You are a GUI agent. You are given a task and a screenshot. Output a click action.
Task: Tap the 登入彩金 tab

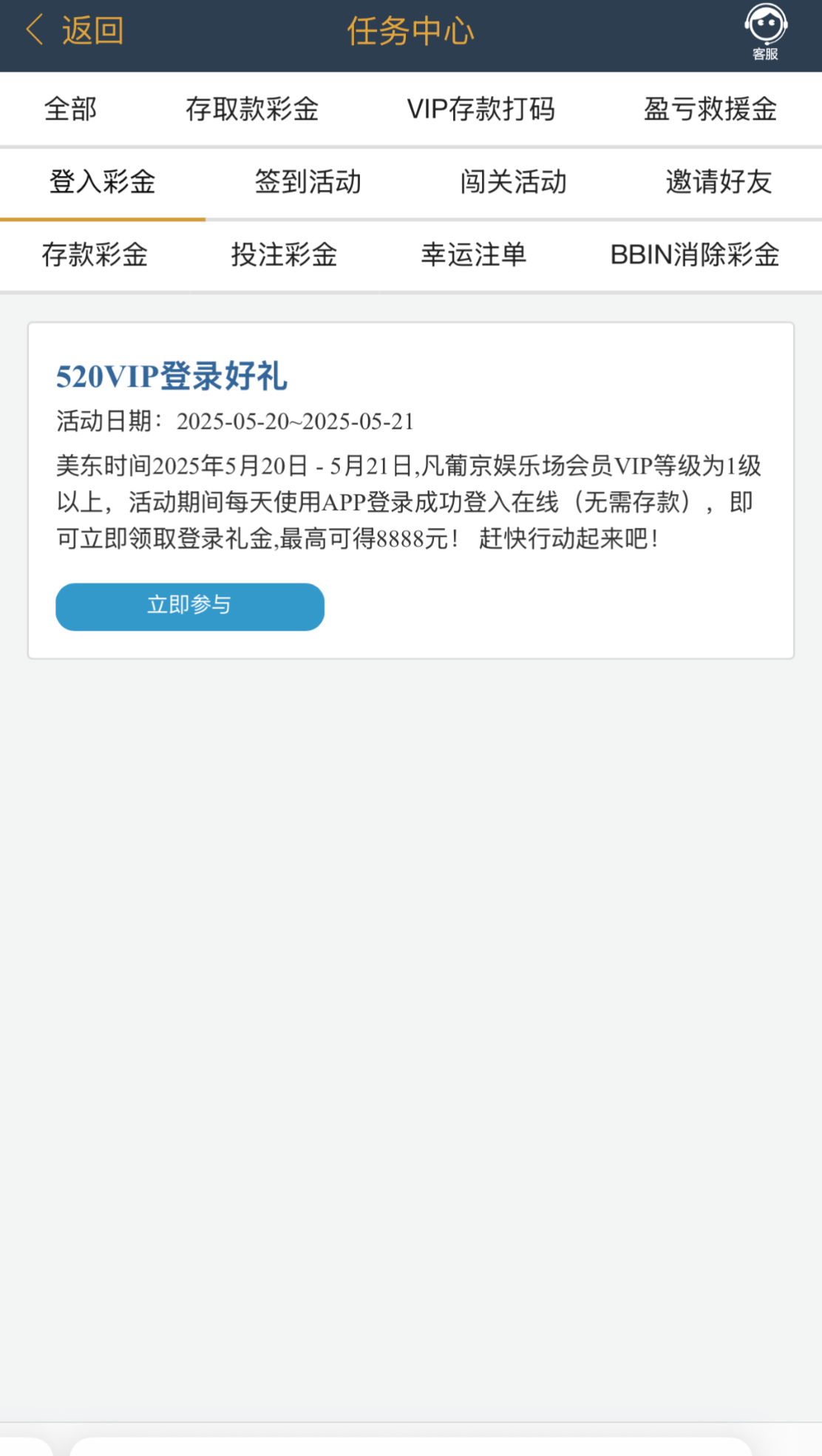(x=103, y=182)
